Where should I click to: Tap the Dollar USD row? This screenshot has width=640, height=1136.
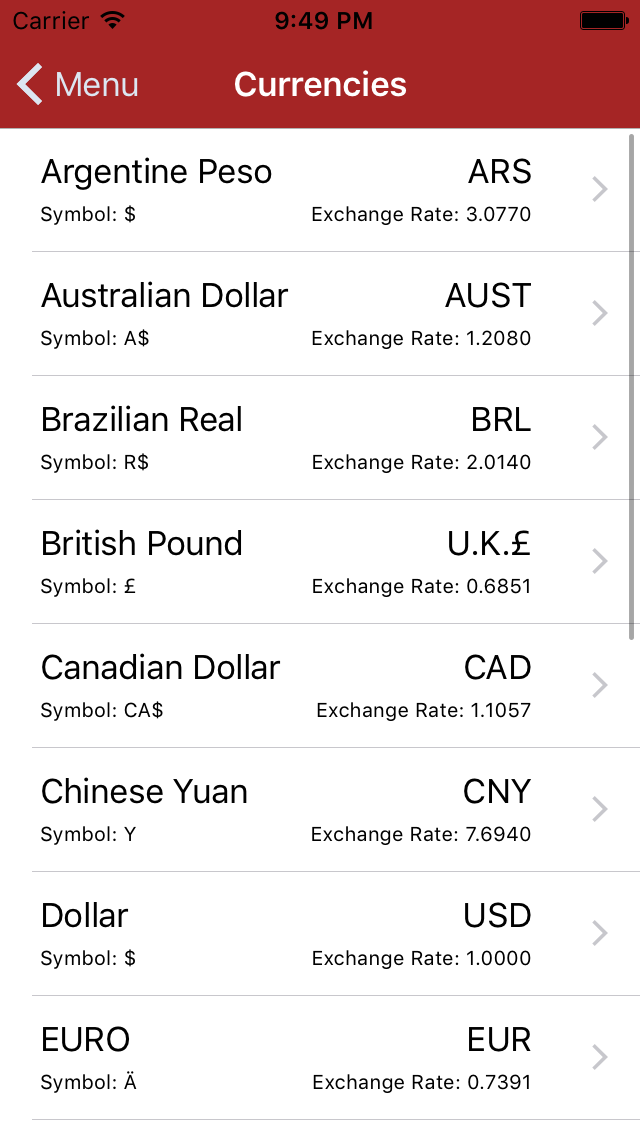click(x=320, y=934)
